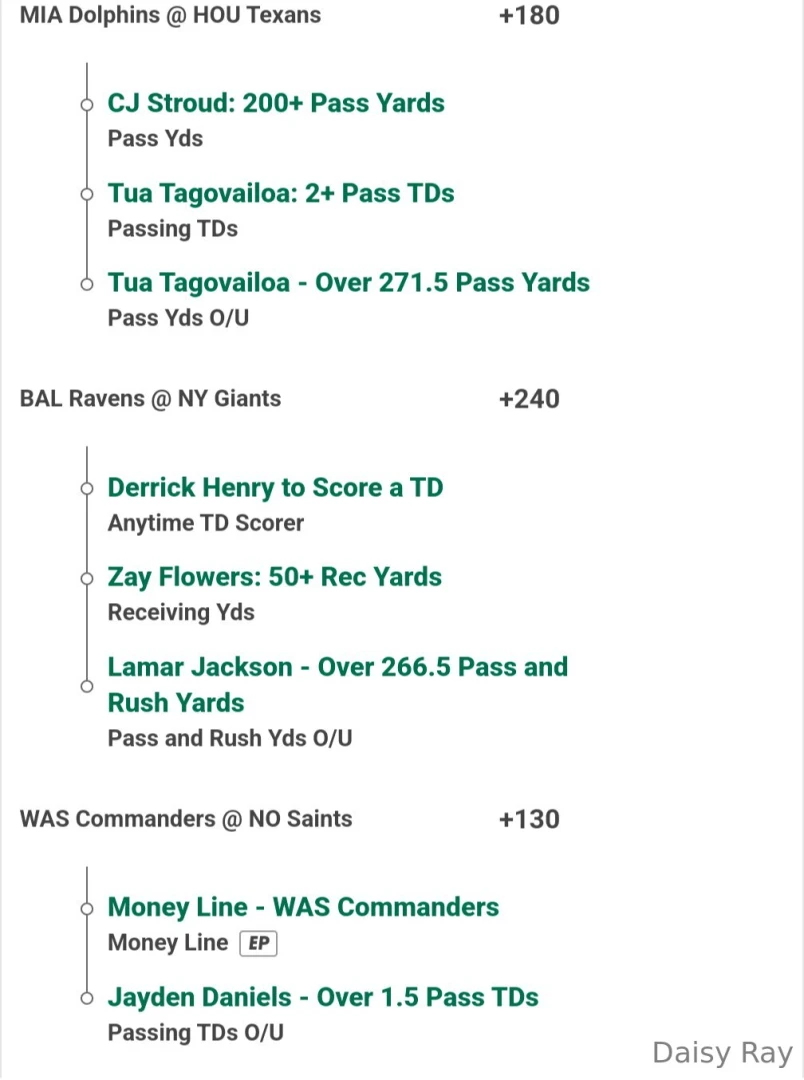Select the marker for Derrick Henry anytime TD leg
The height and width of the screenshot is (1080, 804).
pos(87,488)
